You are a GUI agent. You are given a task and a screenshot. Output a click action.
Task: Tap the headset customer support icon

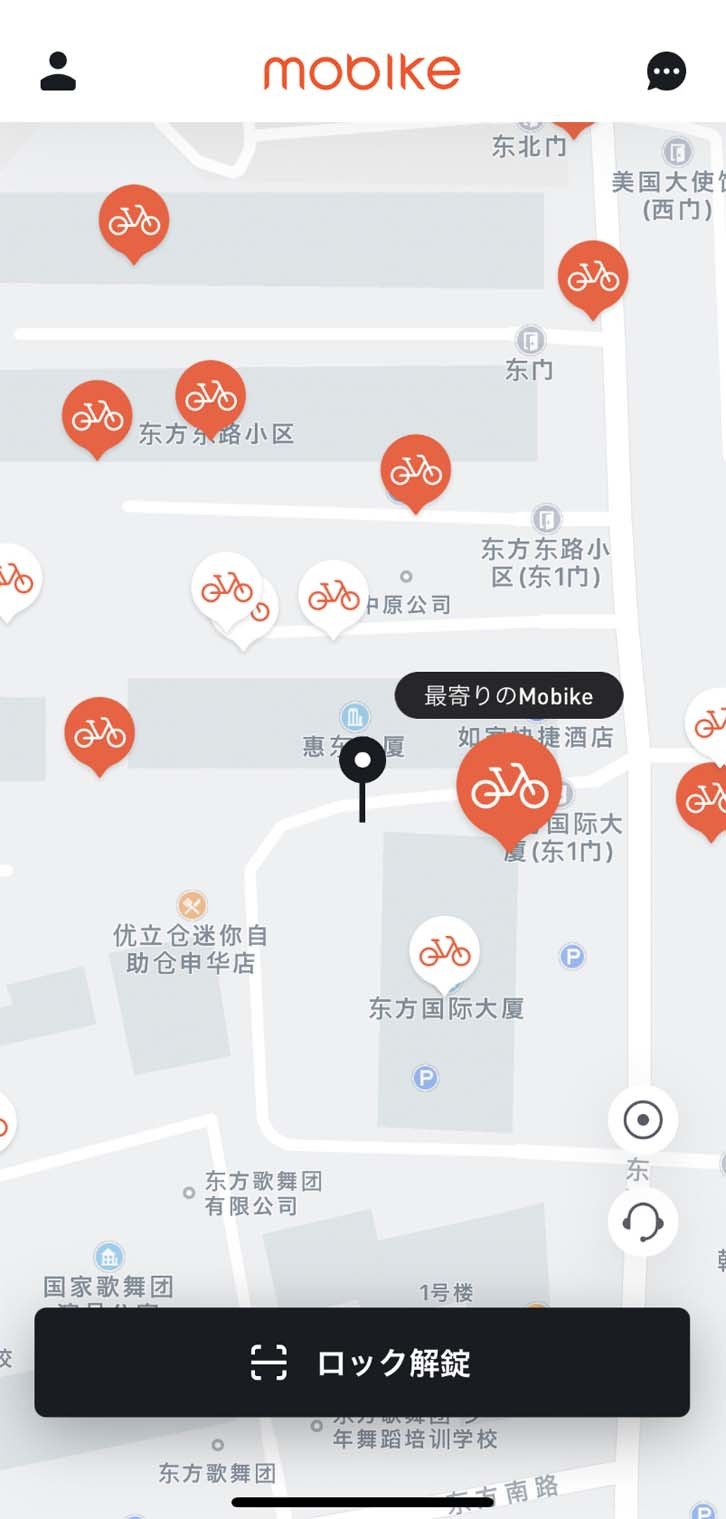tap(642, 1220)
